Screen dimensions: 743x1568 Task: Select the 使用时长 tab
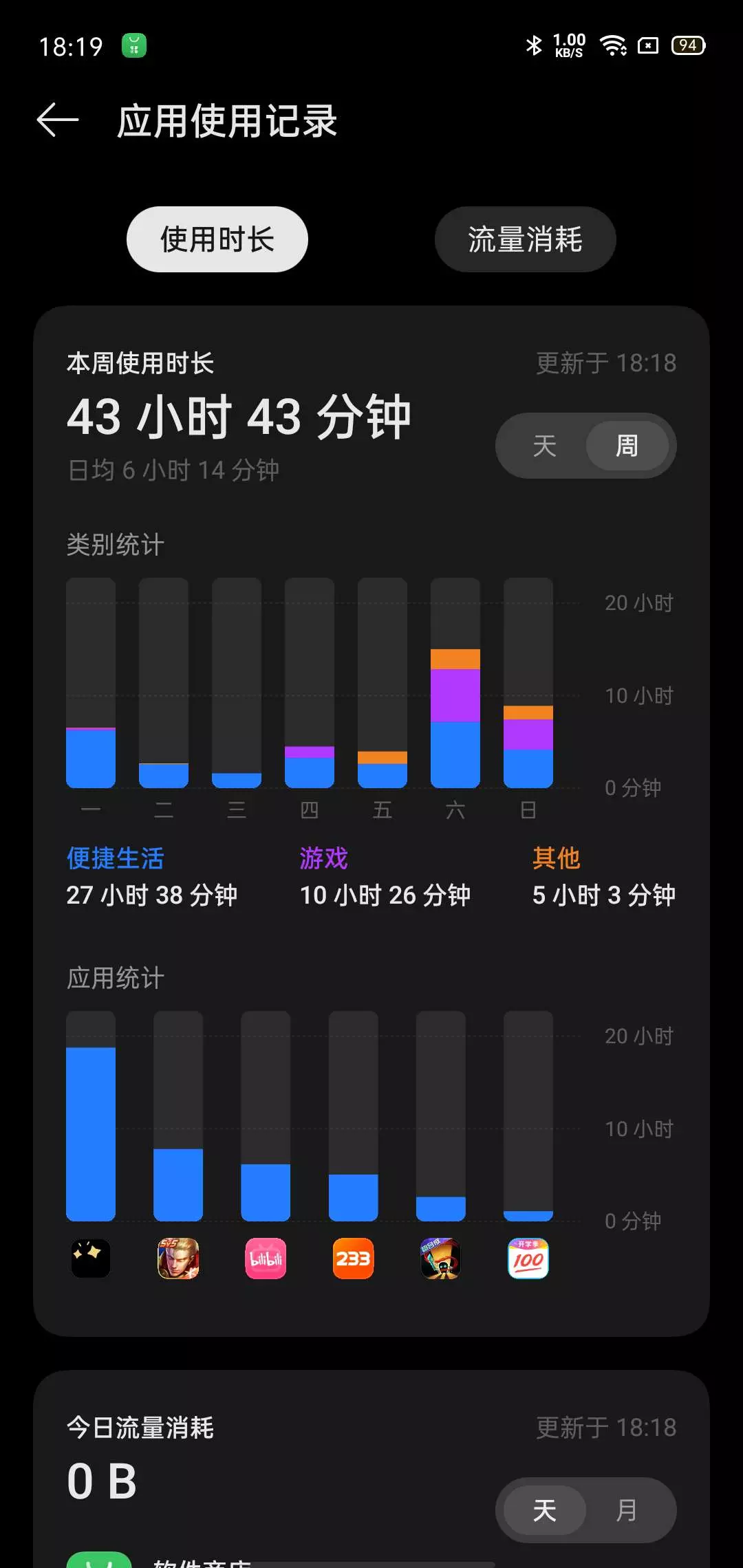tap(217, 239)
